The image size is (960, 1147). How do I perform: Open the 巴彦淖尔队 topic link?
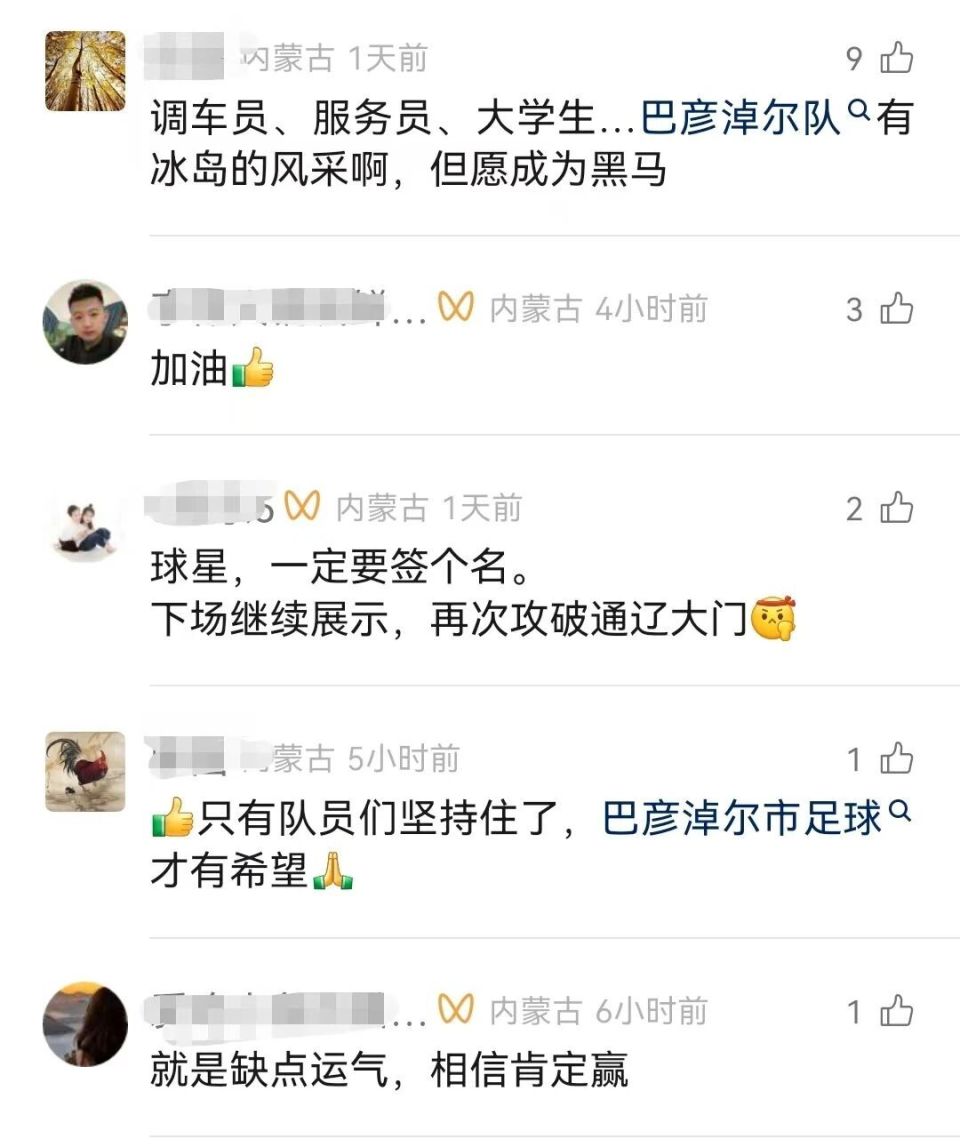(742, 117)
